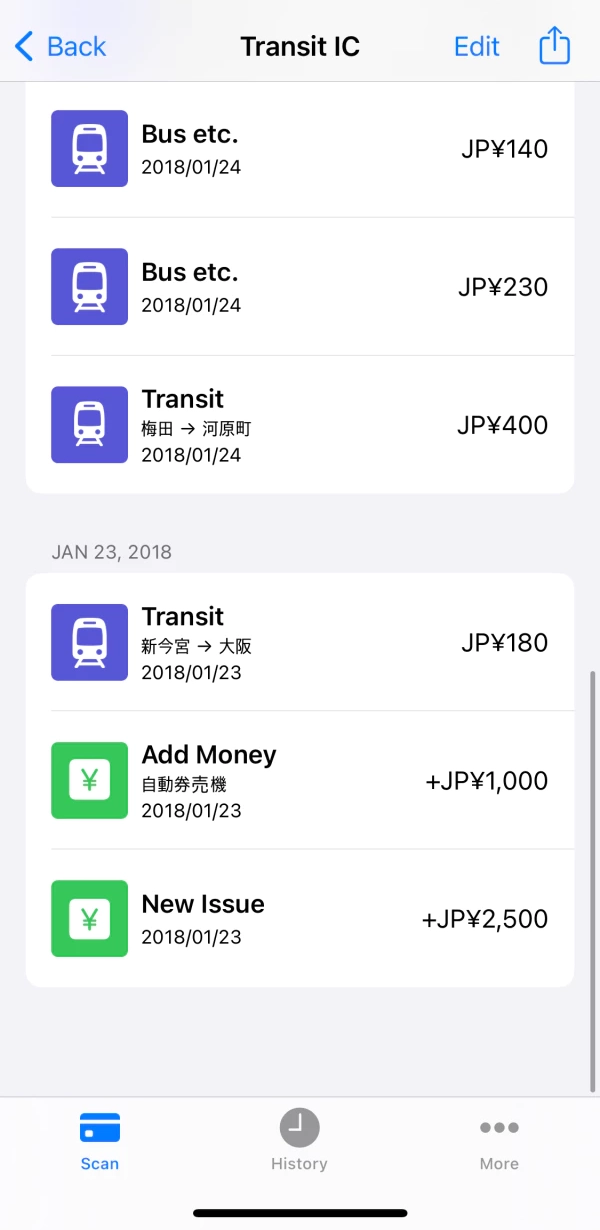Open the Add Money +JP¥1,000 entry
The image size is (600, 1230).
click(x=300, y=780)
